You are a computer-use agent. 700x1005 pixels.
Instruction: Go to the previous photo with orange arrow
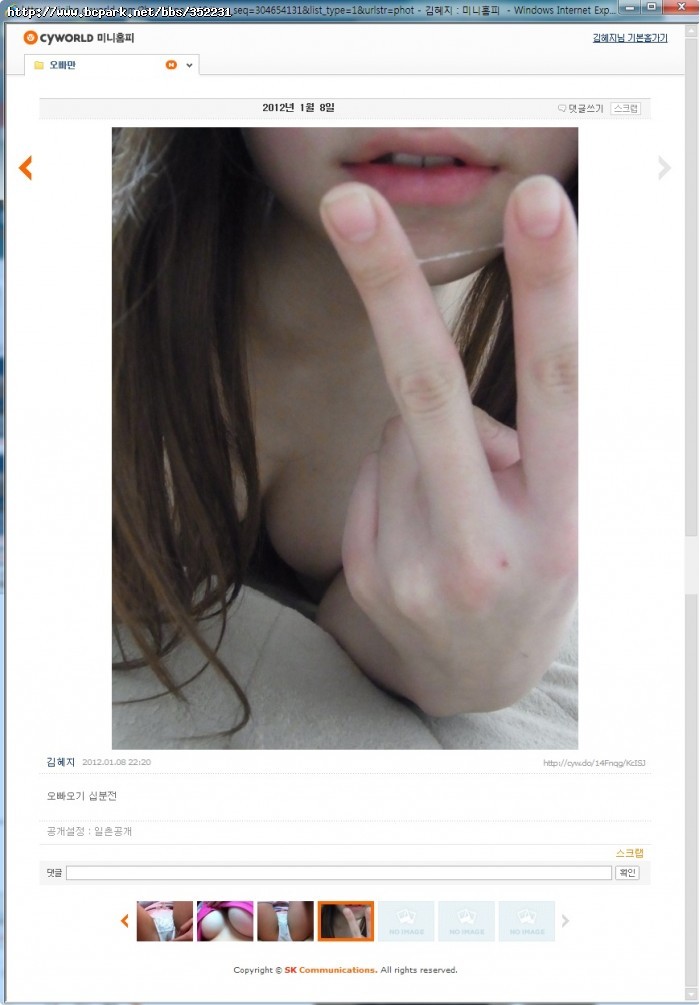pyautogui.click(x=26, y=168)
